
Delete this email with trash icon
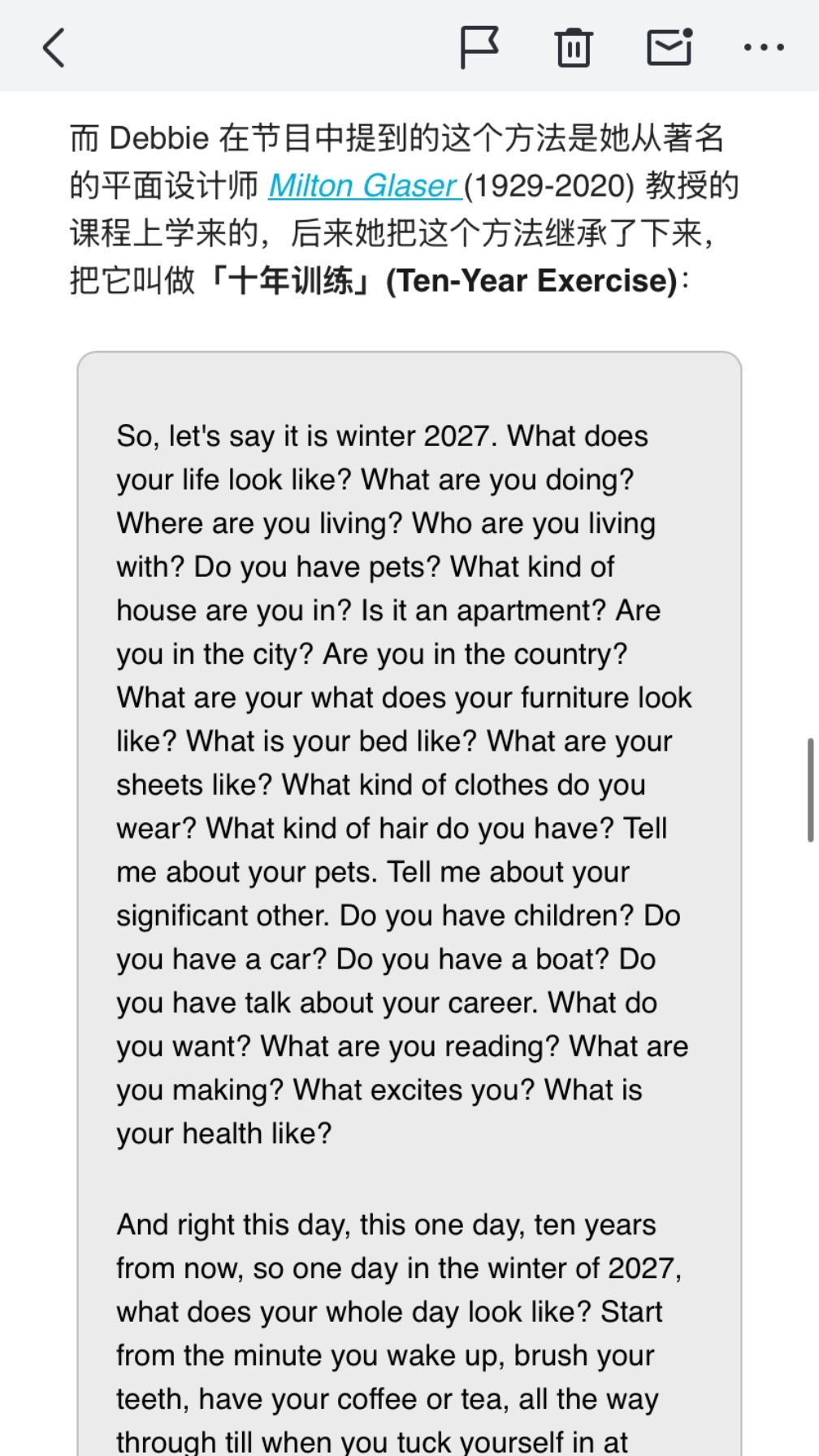574,47
